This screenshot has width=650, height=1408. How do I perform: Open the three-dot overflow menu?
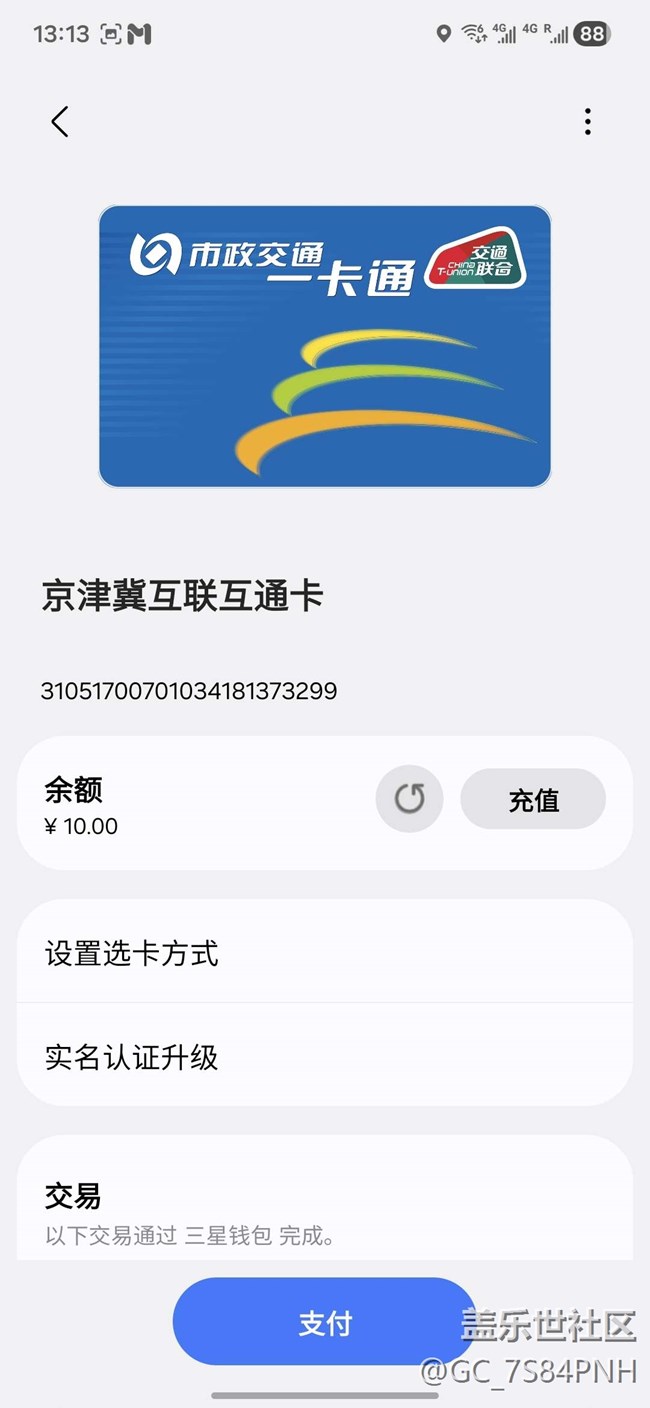[x=587, y=122]
